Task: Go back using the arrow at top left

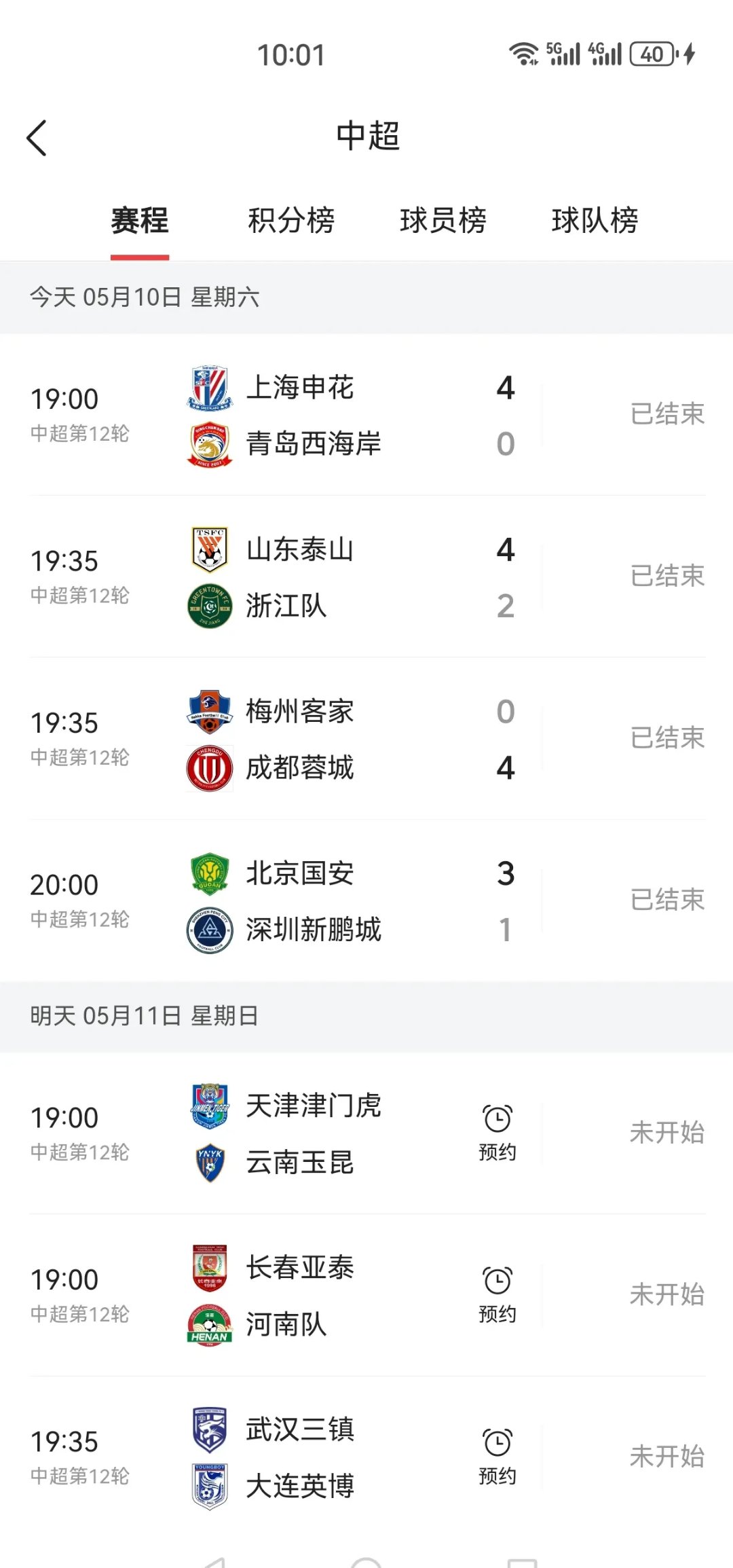Action: (37, 137)
